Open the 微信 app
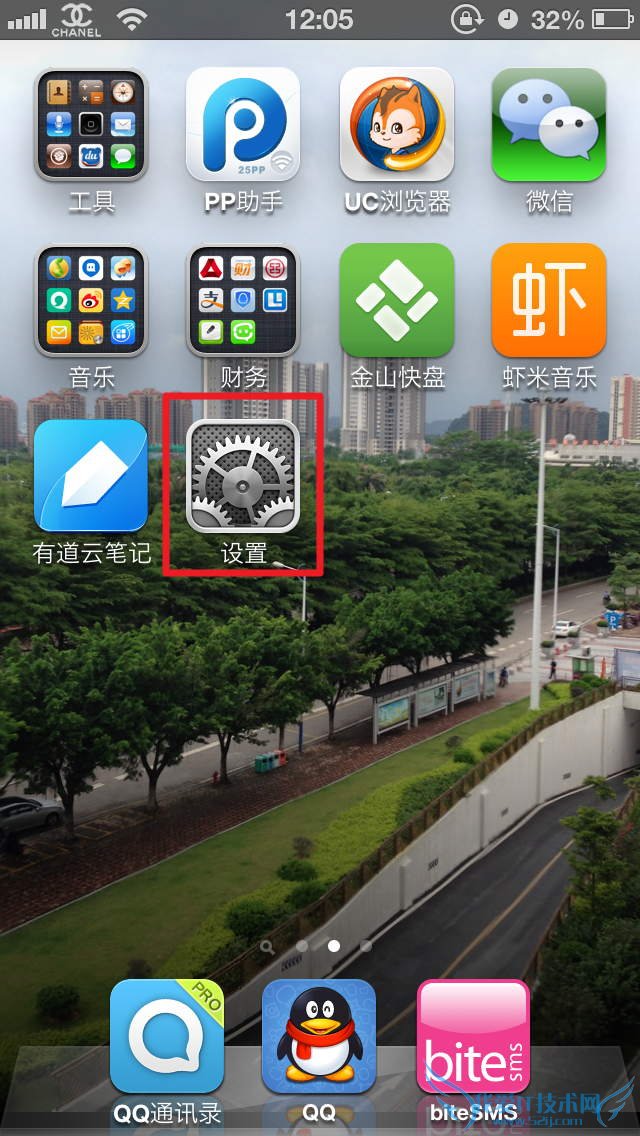 point(548,124)
